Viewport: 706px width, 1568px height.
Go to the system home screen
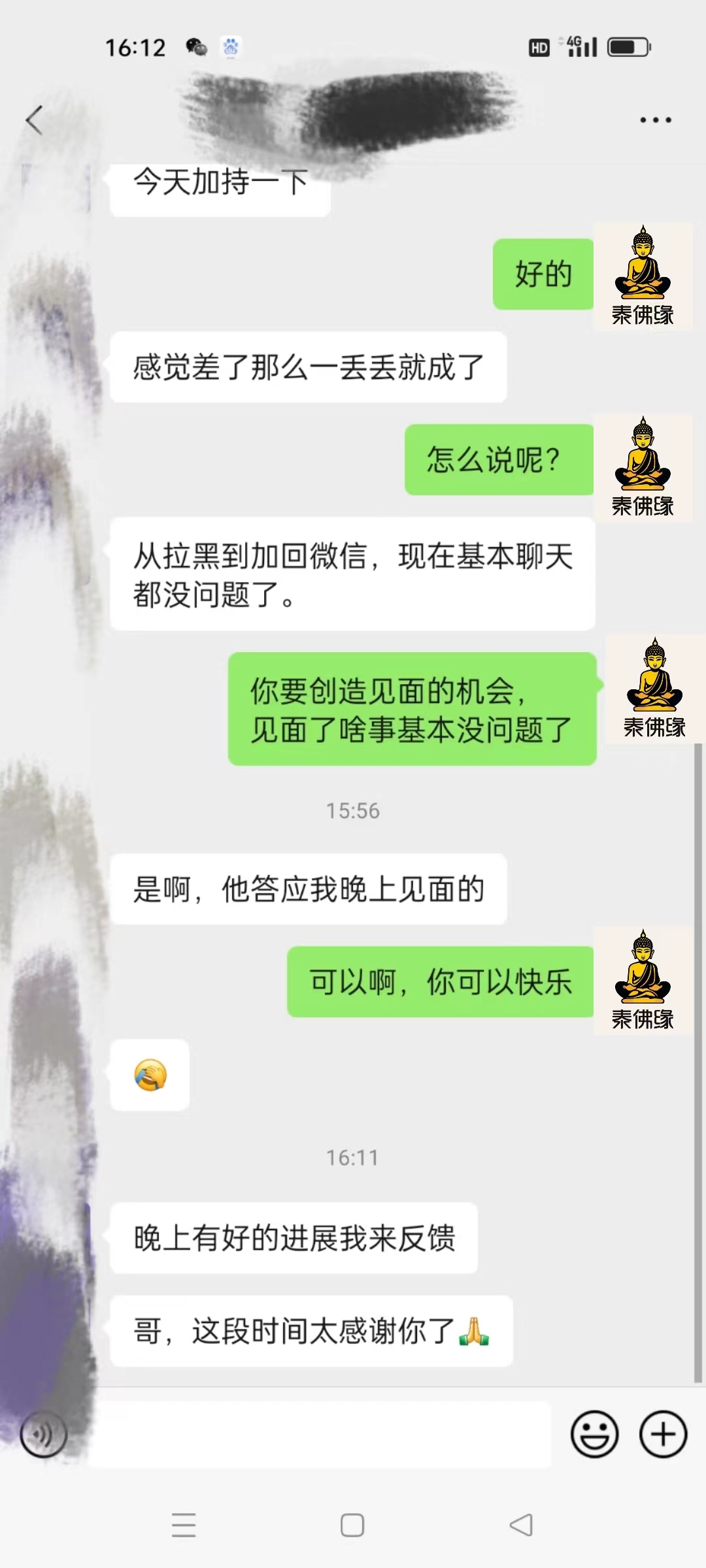(352, 1526)
